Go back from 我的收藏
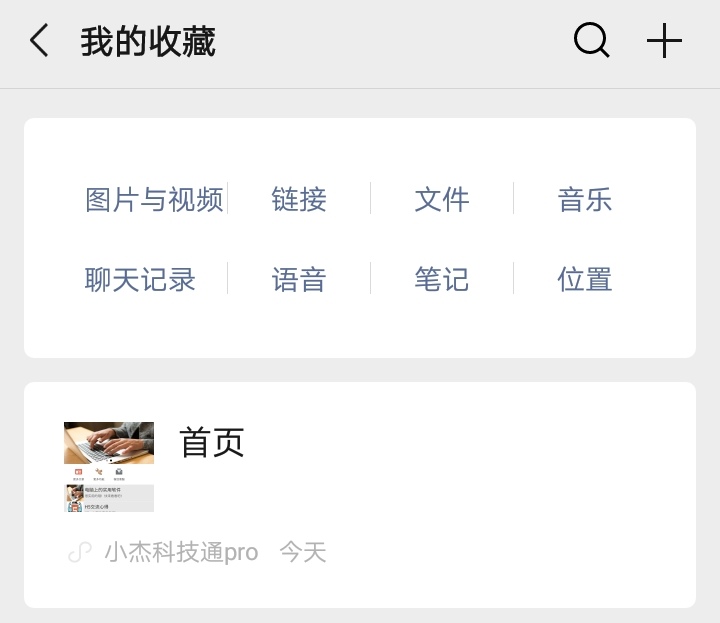This screenshot has height=623, width=720. click(39, 42)
